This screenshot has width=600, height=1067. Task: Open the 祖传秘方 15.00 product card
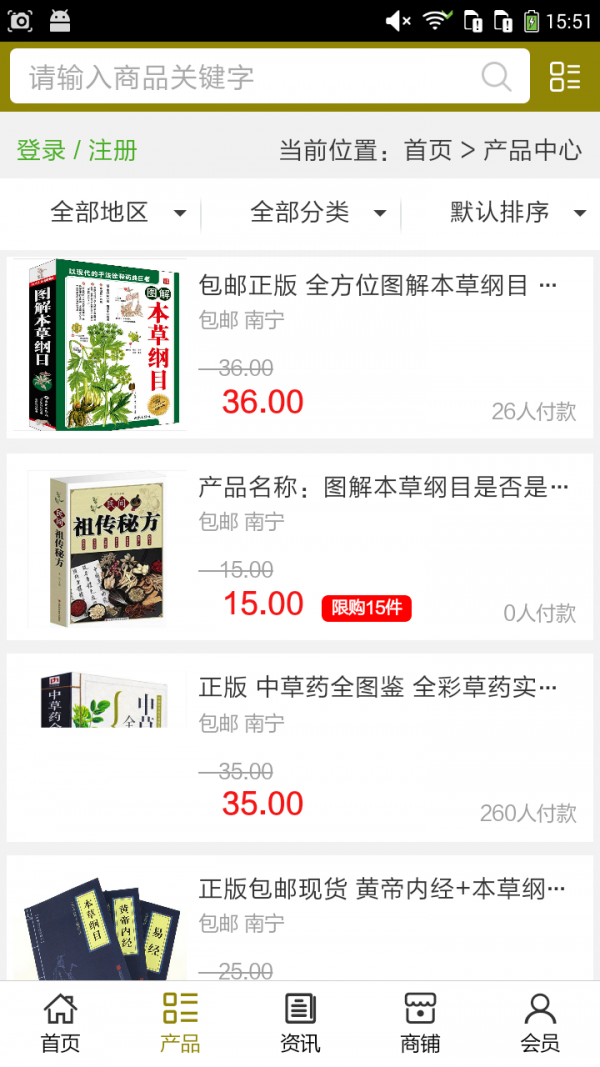tap(300, 547)
